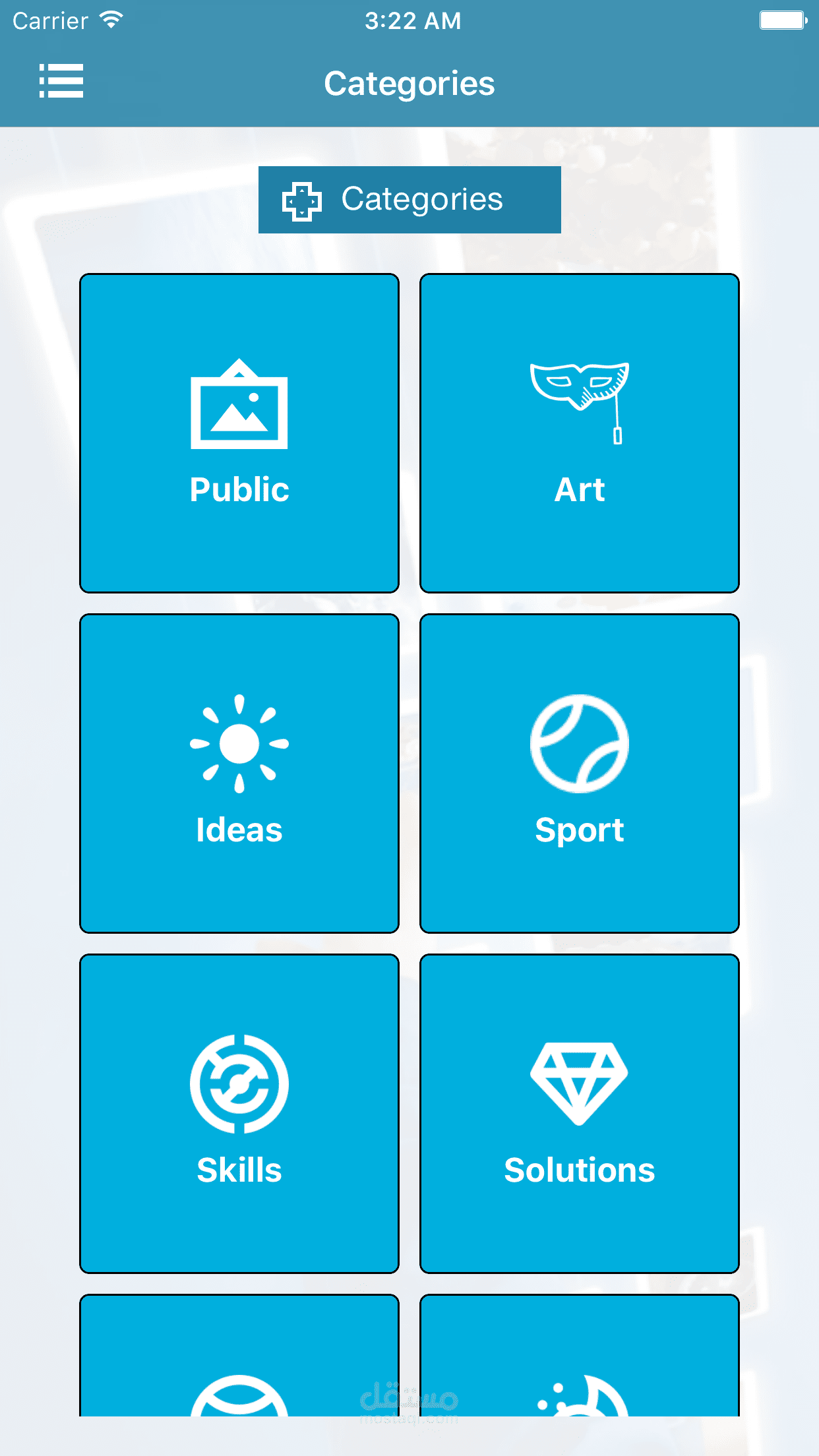Open the Public category
Viewport: 819px width, 1456px height.
click(x=239, y=433)
